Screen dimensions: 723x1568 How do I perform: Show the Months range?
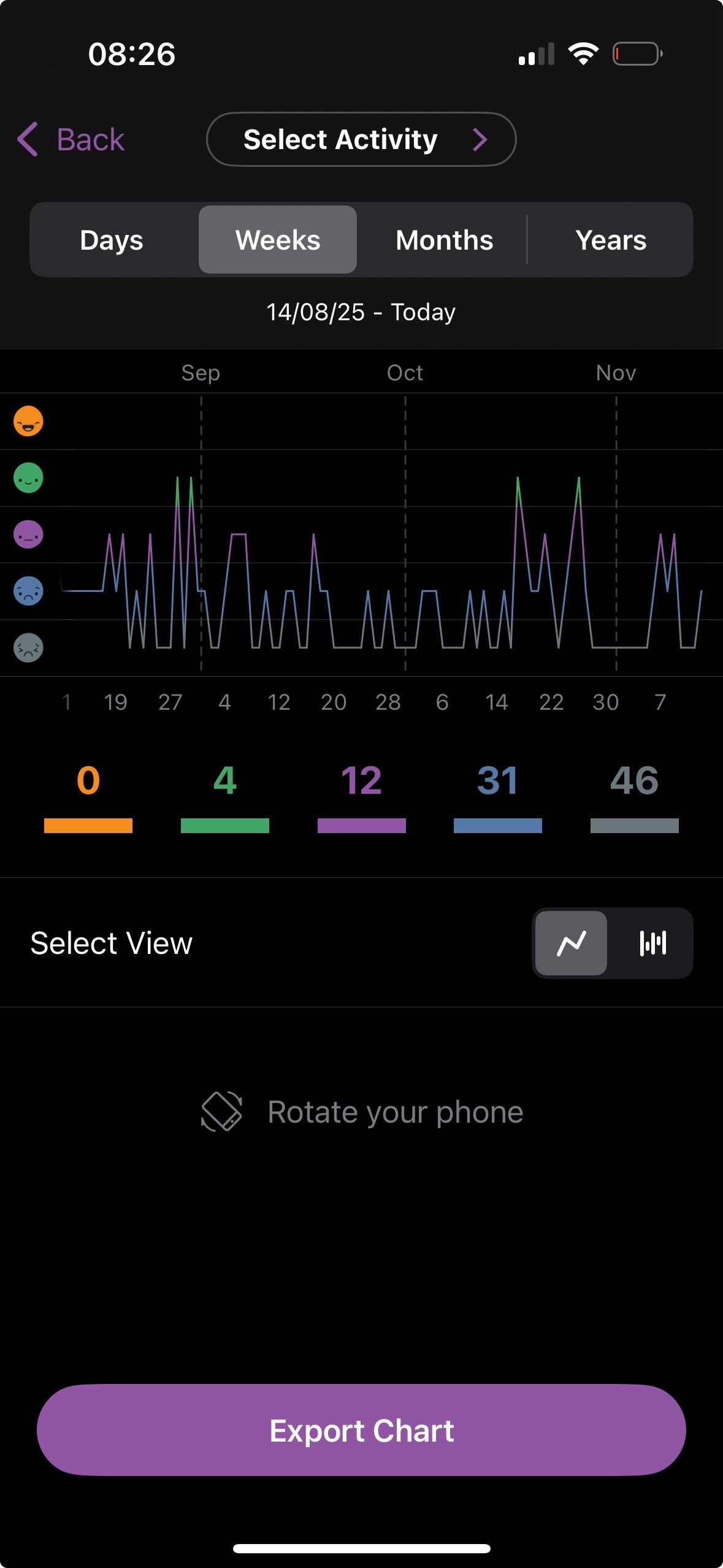[x=444, y=240]
